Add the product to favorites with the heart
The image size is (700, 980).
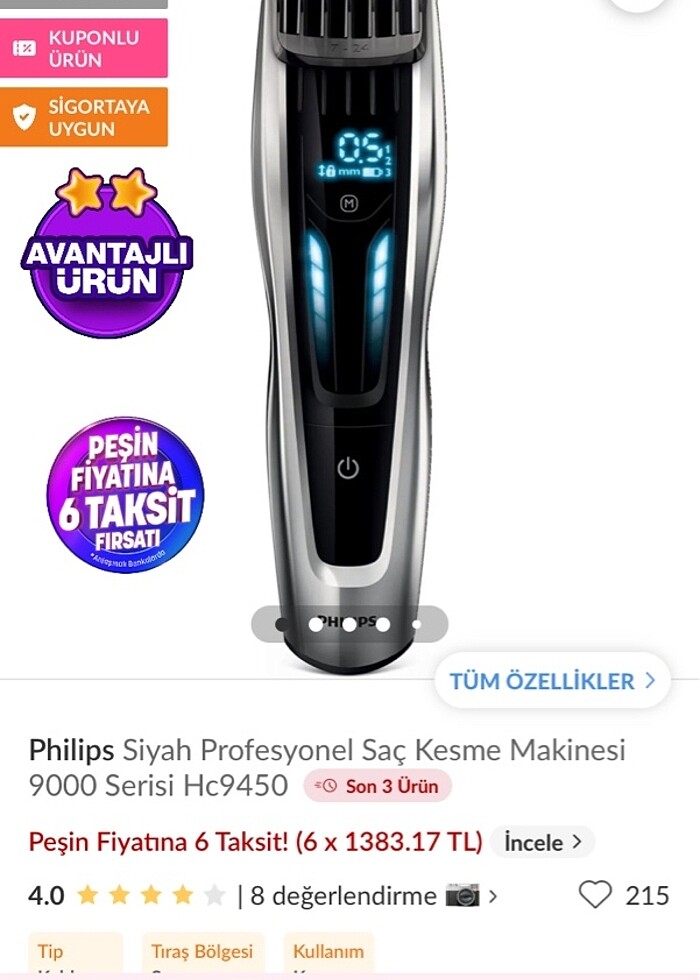tap(595, 894)
